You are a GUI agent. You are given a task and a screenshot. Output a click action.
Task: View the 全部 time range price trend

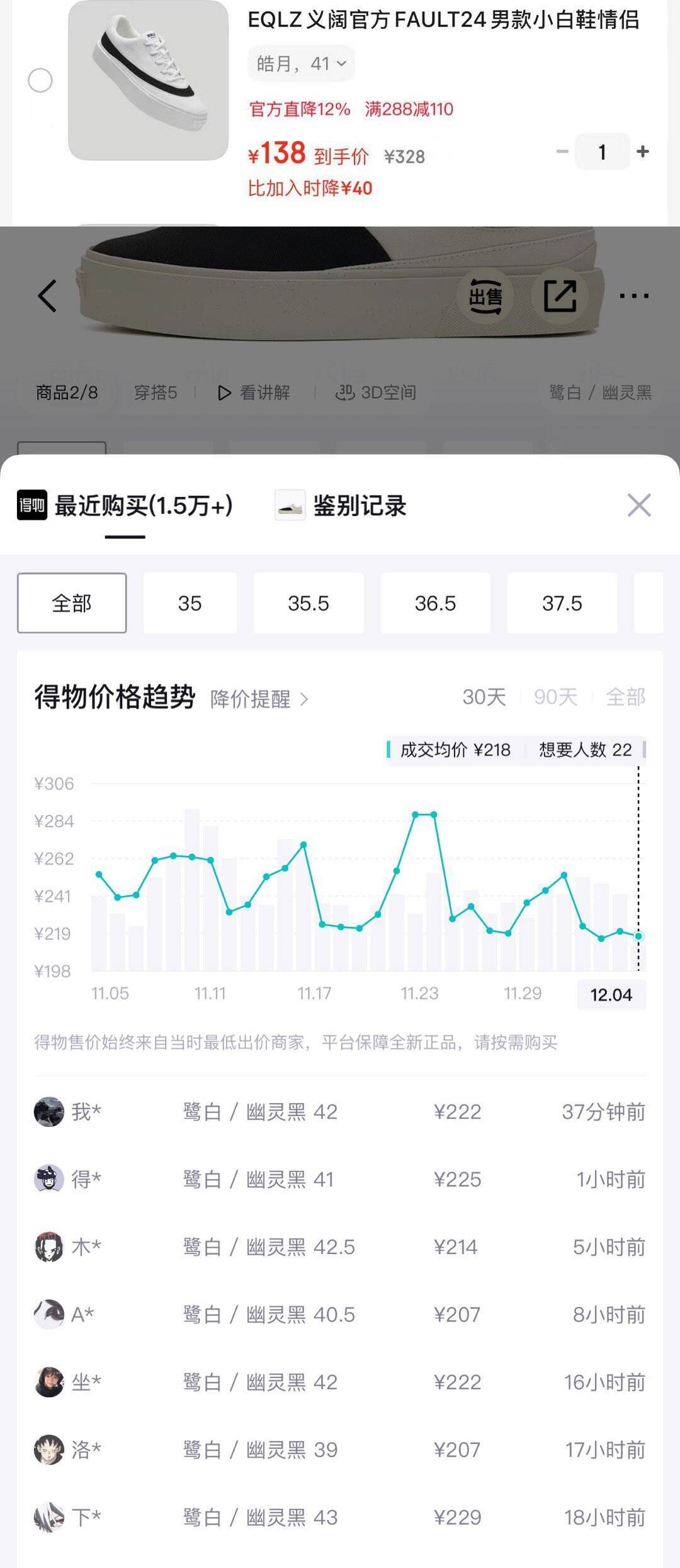(x=625, y=697)
